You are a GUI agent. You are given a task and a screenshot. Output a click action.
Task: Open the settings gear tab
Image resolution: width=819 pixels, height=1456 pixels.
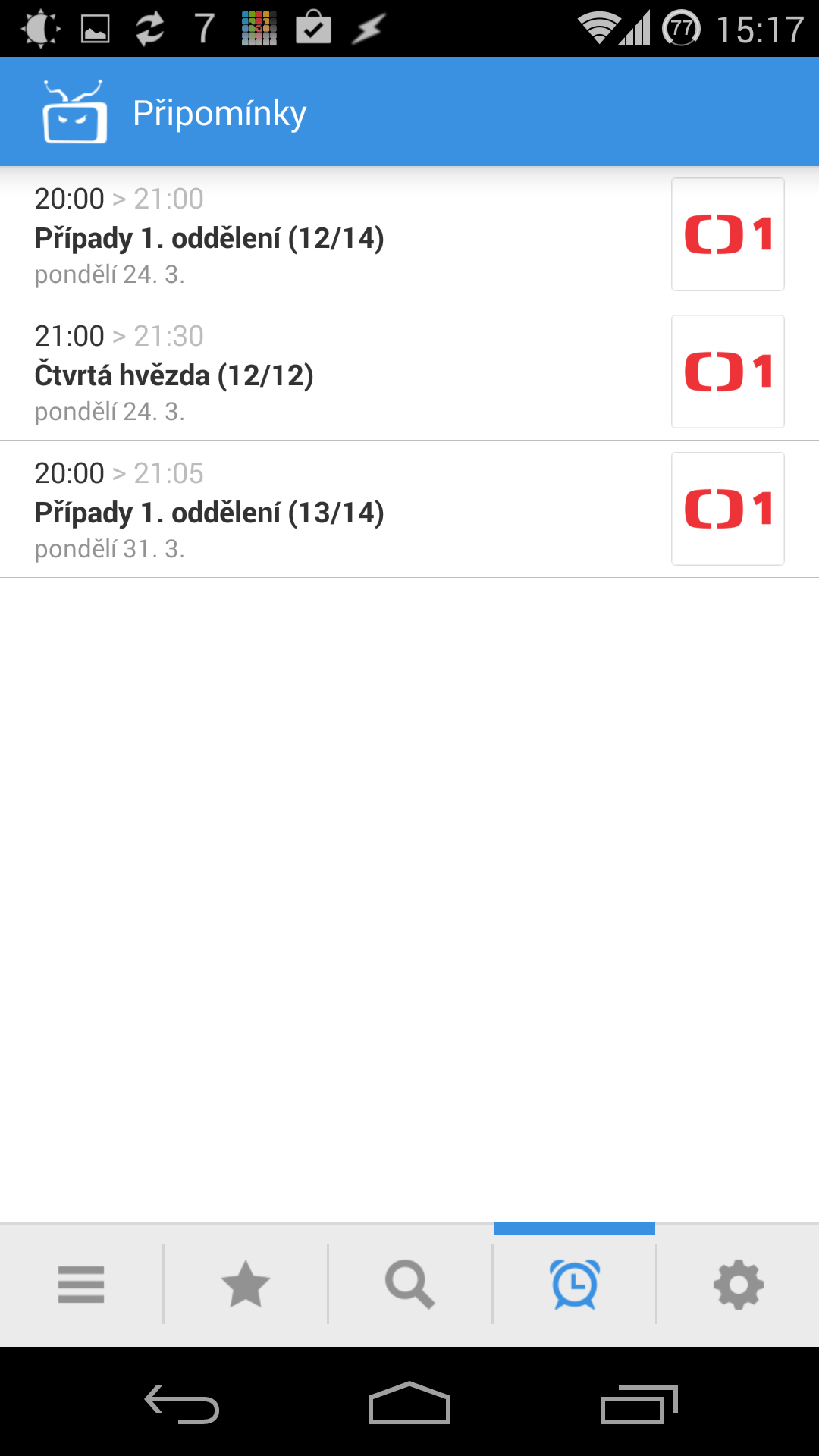pyautogui.click(x=738, y=1285)
